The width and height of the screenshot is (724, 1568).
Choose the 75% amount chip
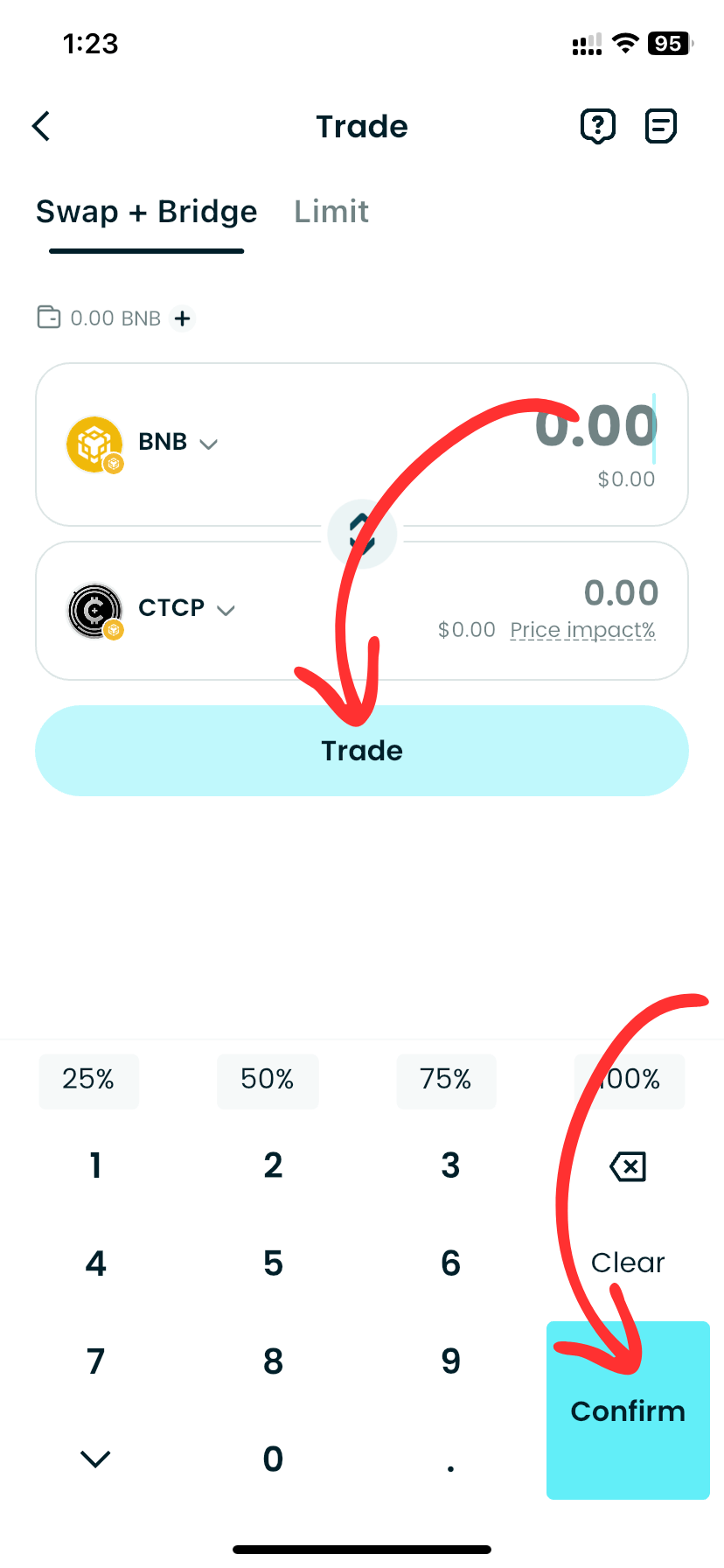pos(446,1080)
